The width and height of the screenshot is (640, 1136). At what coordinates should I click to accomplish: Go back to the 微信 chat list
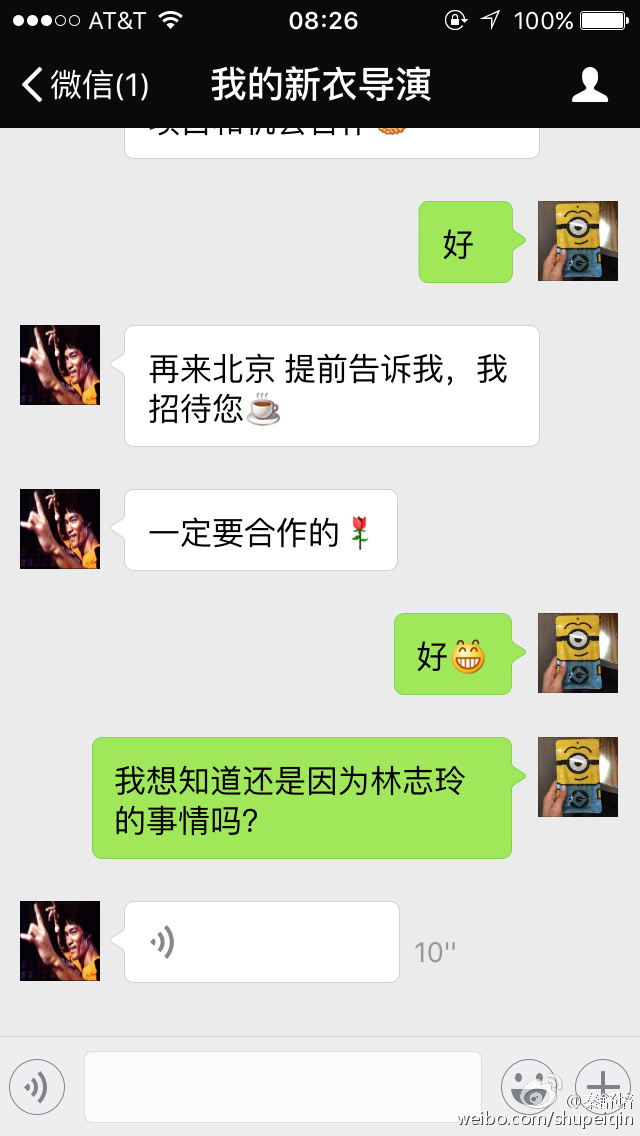(84, 86)
